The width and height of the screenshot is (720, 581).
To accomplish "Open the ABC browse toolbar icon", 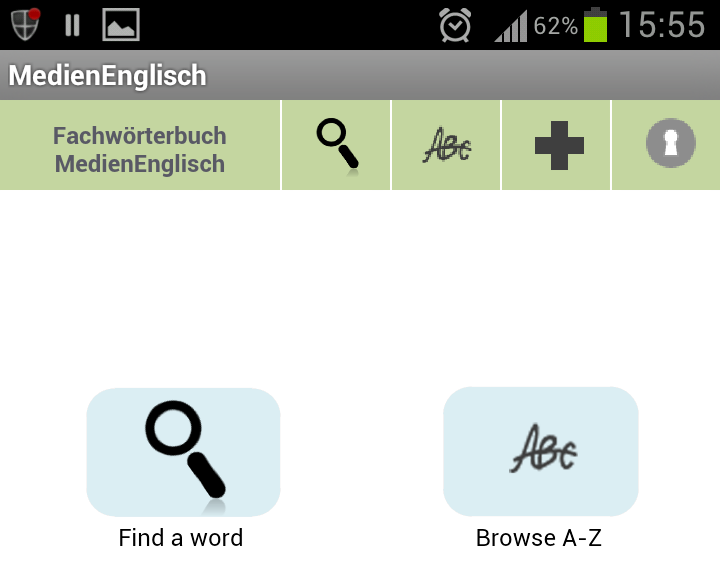I will [446, 146].
